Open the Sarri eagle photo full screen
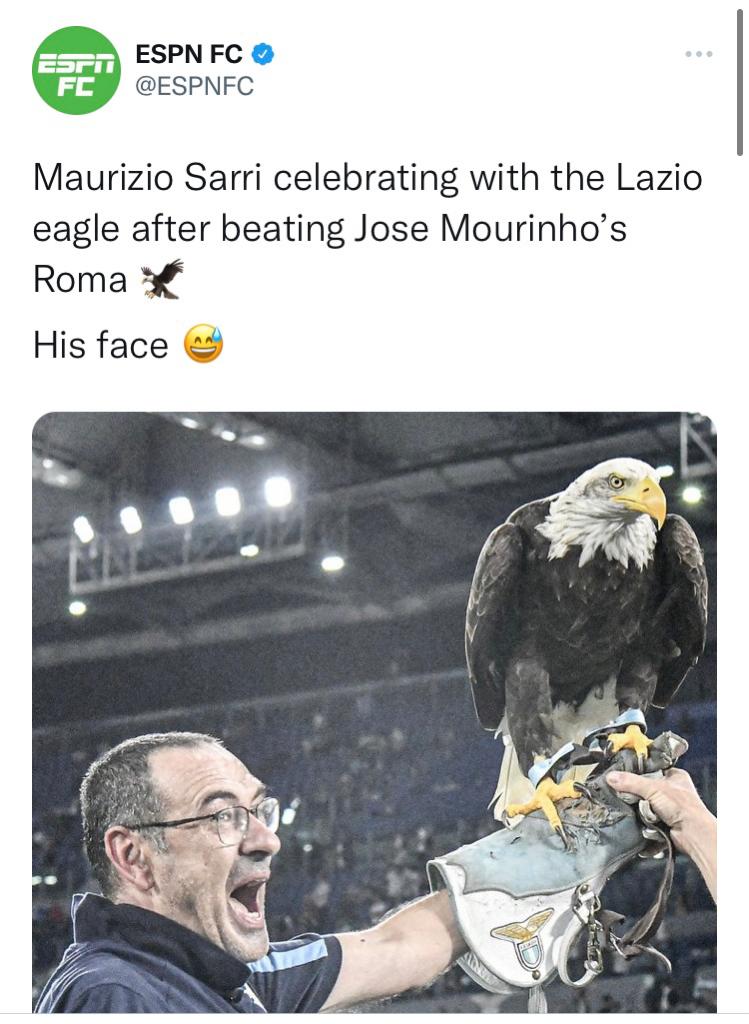 coord(374,710)
